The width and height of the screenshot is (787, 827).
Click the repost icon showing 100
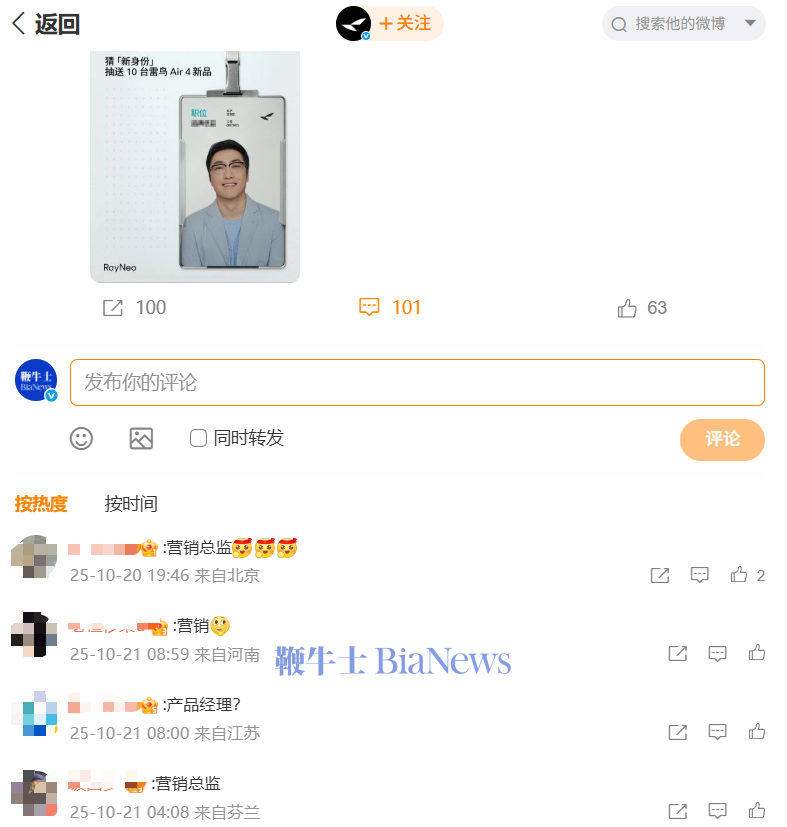(113, 308)
